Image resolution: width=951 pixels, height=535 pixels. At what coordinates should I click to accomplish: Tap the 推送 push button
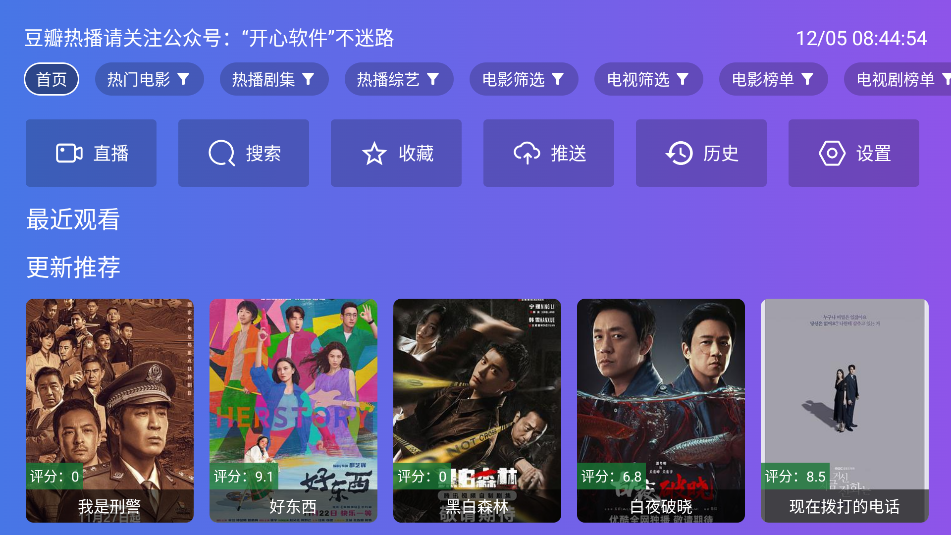549,153
